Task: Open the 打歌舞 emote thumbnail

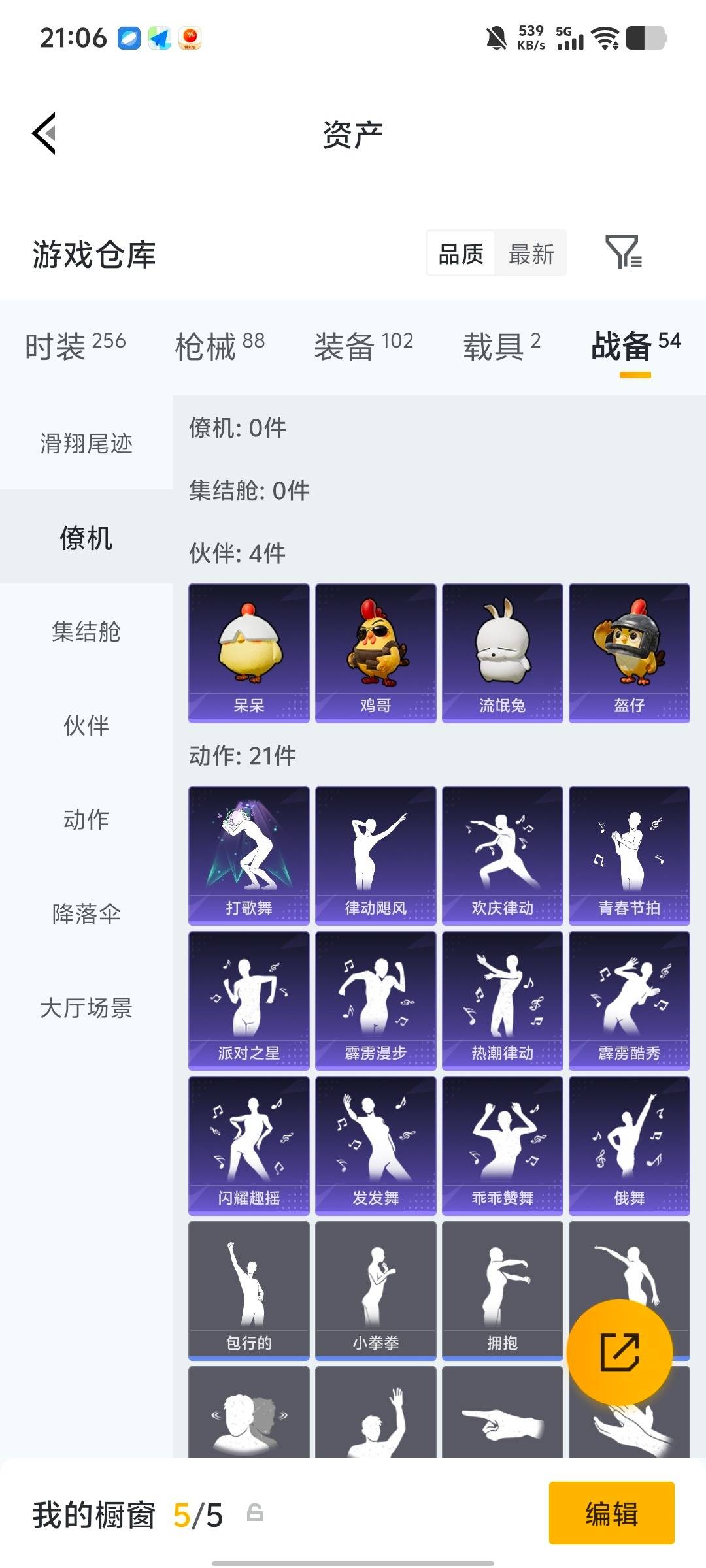Action: [248, 853]
